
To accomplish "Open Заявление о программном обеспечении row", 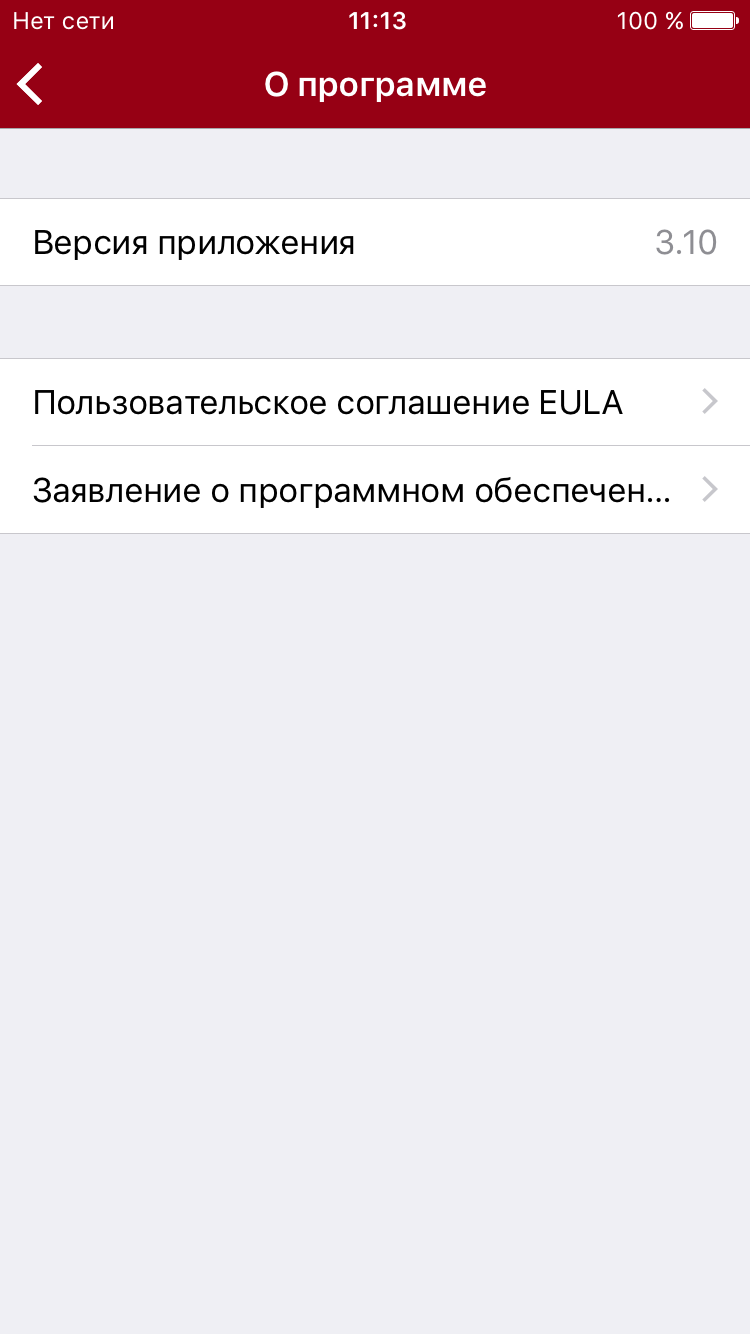I will point(375,490).
